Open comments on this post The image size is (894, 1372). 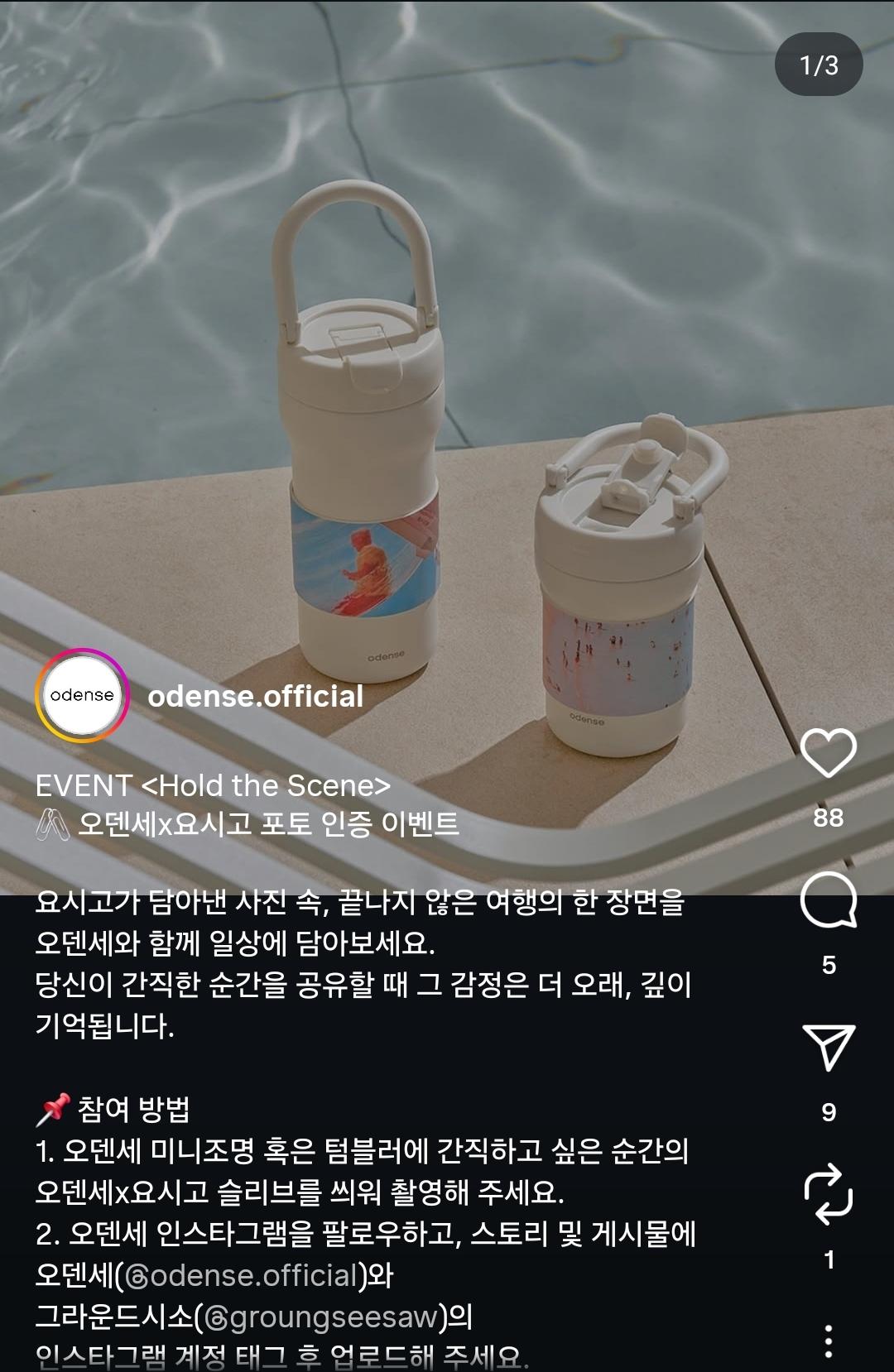(829, 900)
